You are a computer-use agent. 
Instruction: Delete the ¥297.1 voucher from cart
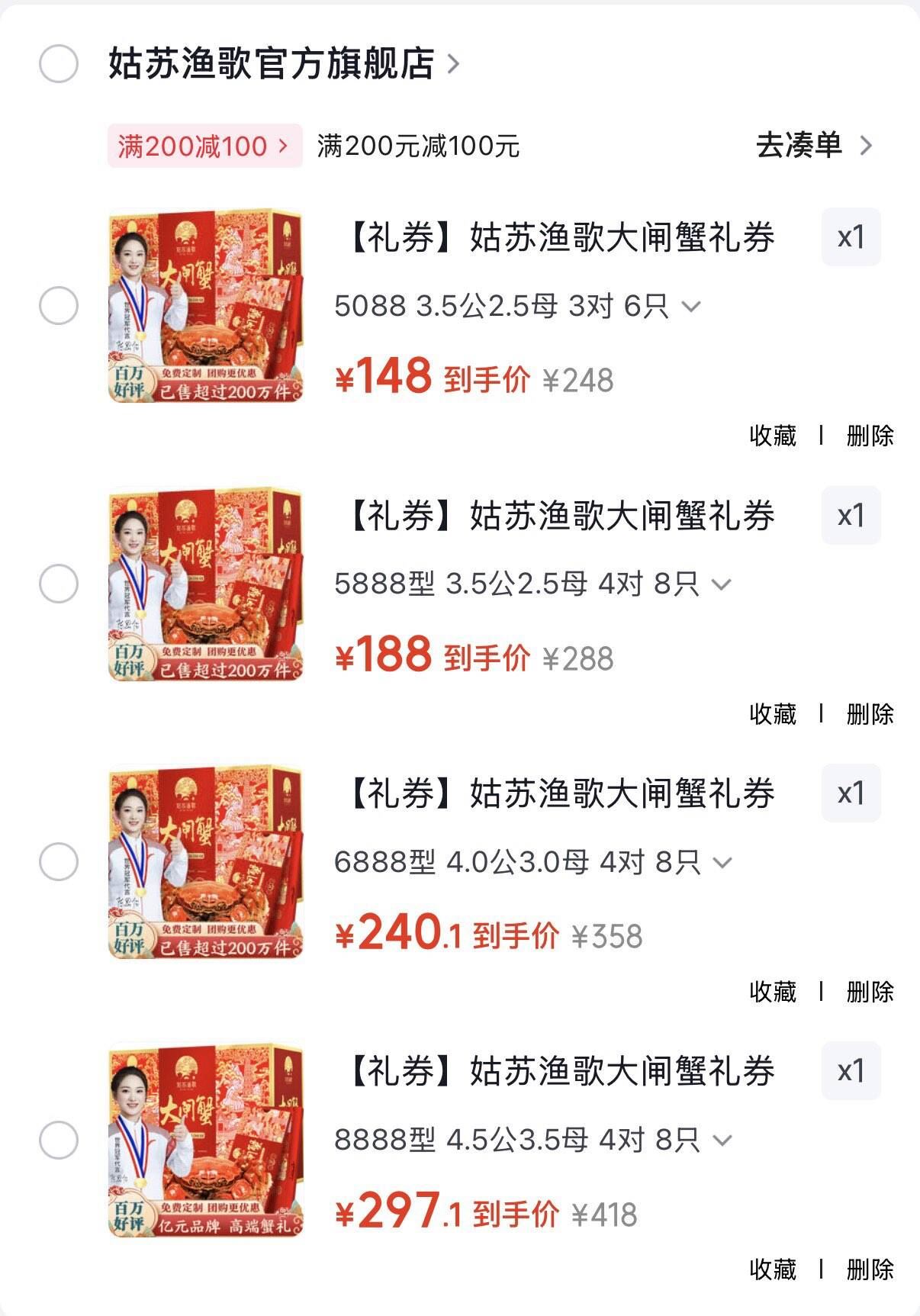pos(870,1269)
